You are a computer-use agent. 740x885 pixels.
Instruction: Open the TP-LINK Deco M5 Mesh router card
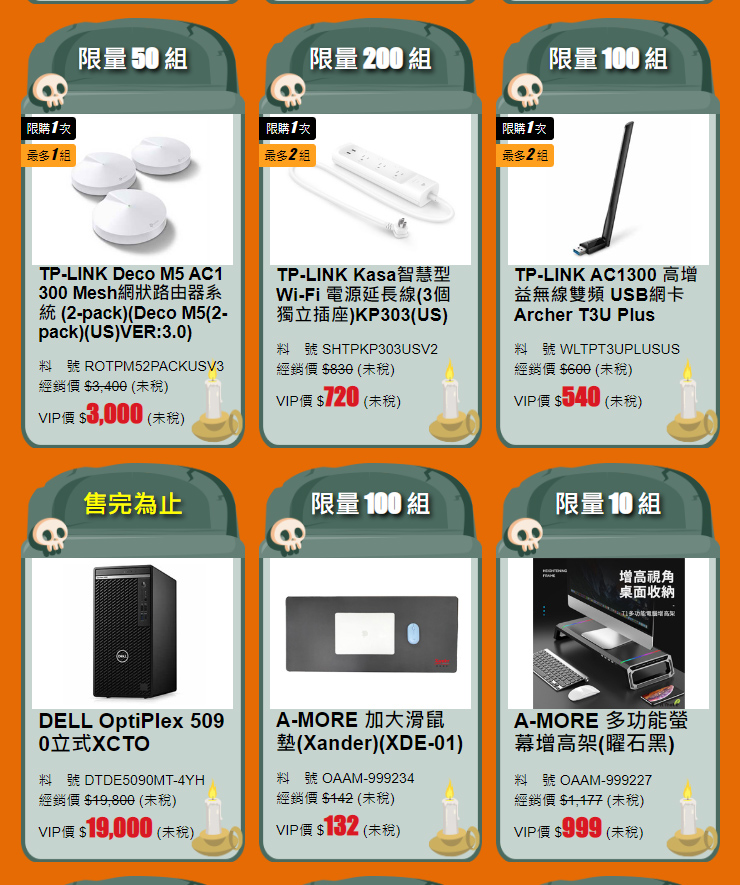click(133, 191)
